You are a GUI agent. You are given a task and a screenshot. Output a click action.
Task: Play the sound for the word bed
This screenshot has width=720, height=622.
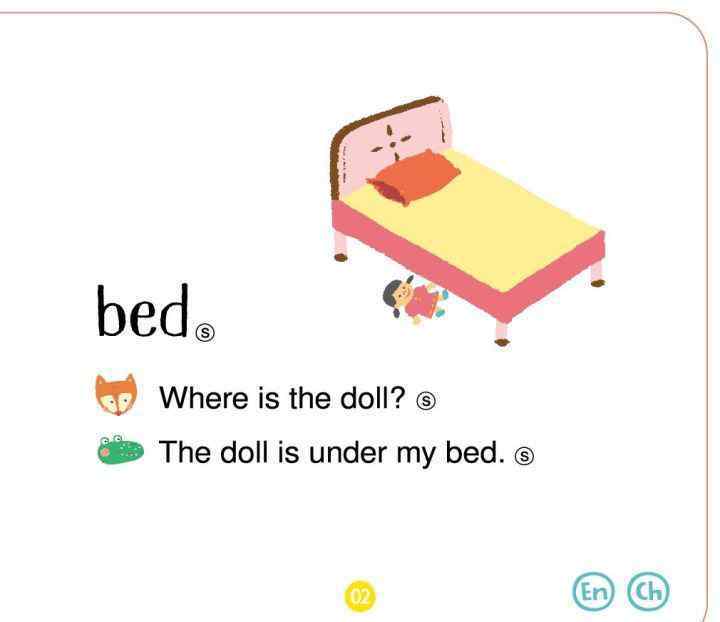(206, 331)
